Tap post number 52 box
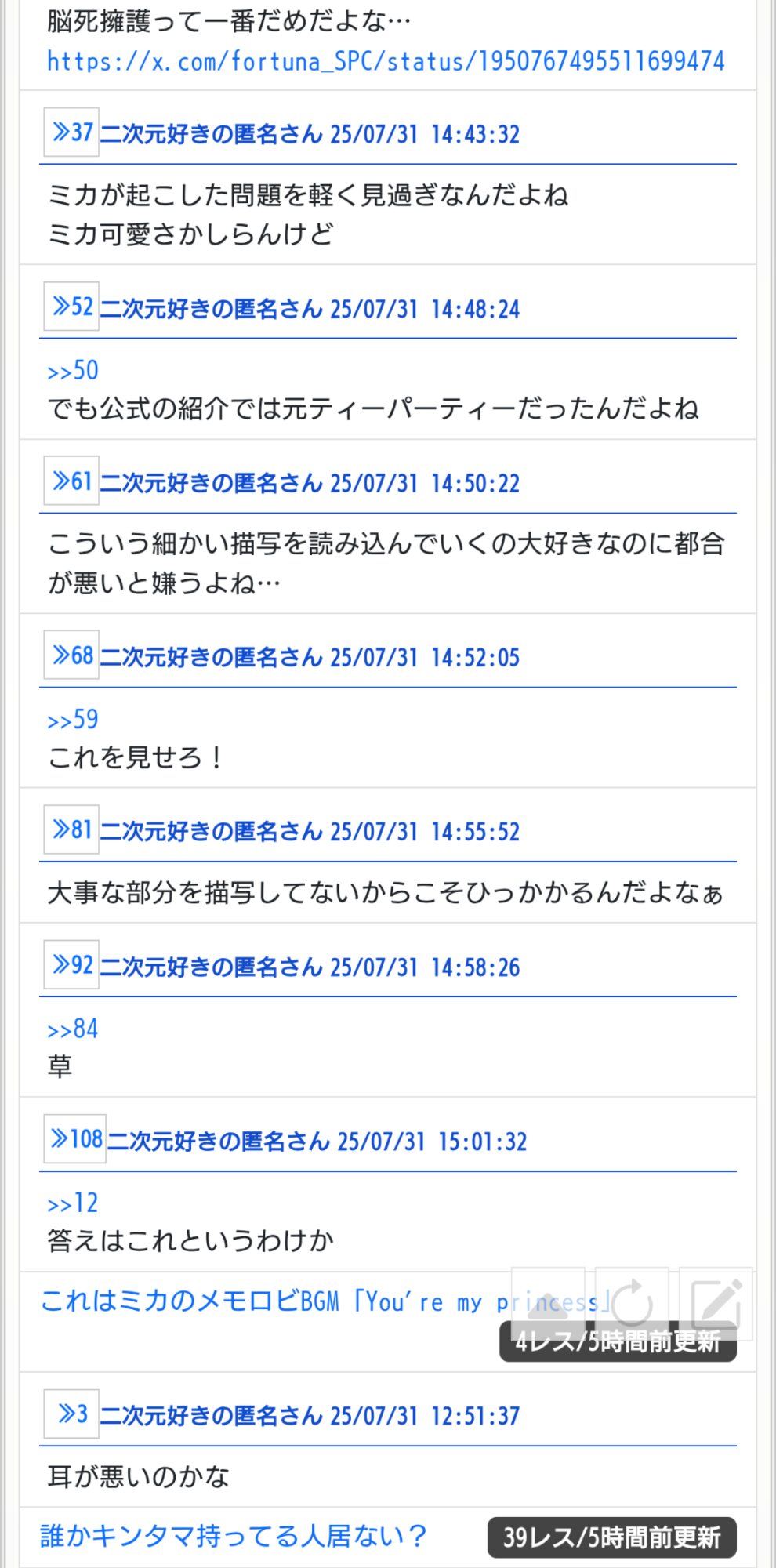Screen dimensions: 776x1568 click(x=71, y=307)
